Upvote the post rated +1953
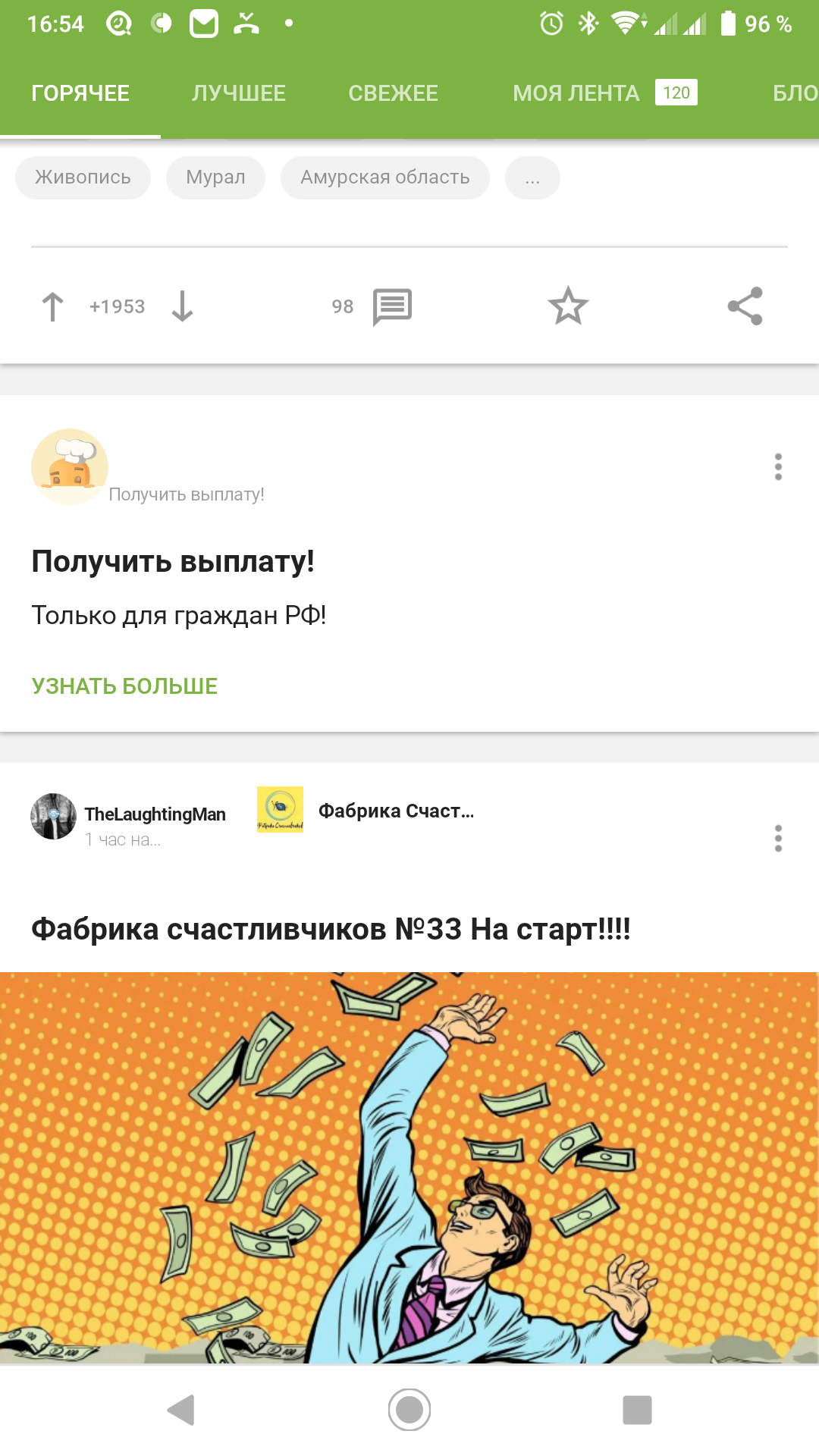 click(52, 306)
